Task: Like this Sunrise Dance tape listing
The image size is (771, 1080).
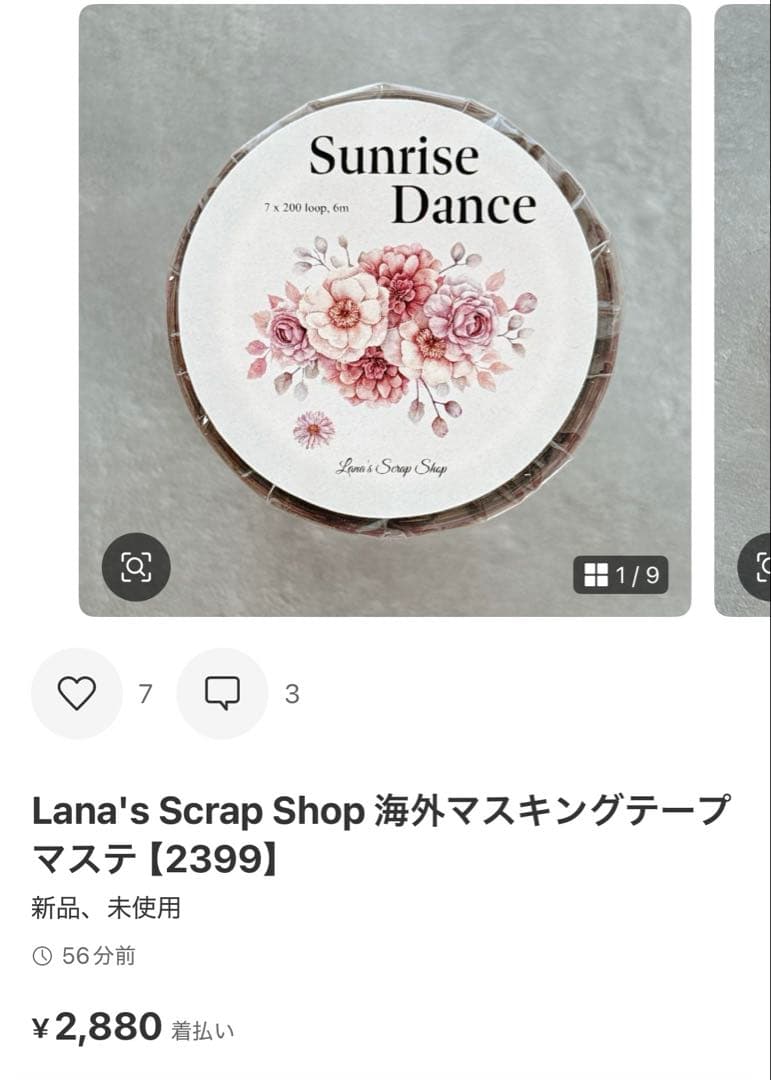Action: click(77, 693)
